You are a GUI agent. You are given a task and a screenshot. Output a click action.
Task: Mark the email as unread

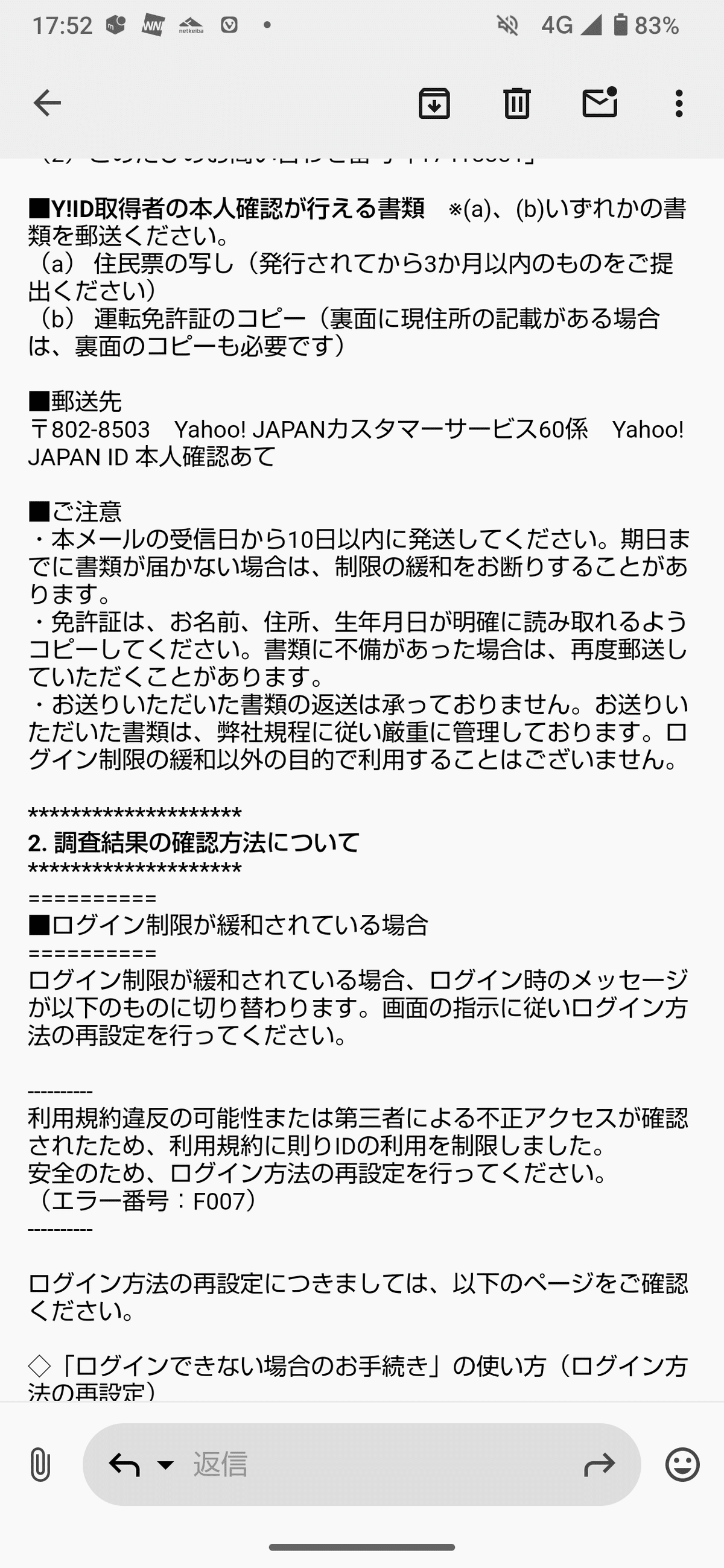tap(599, 104)
